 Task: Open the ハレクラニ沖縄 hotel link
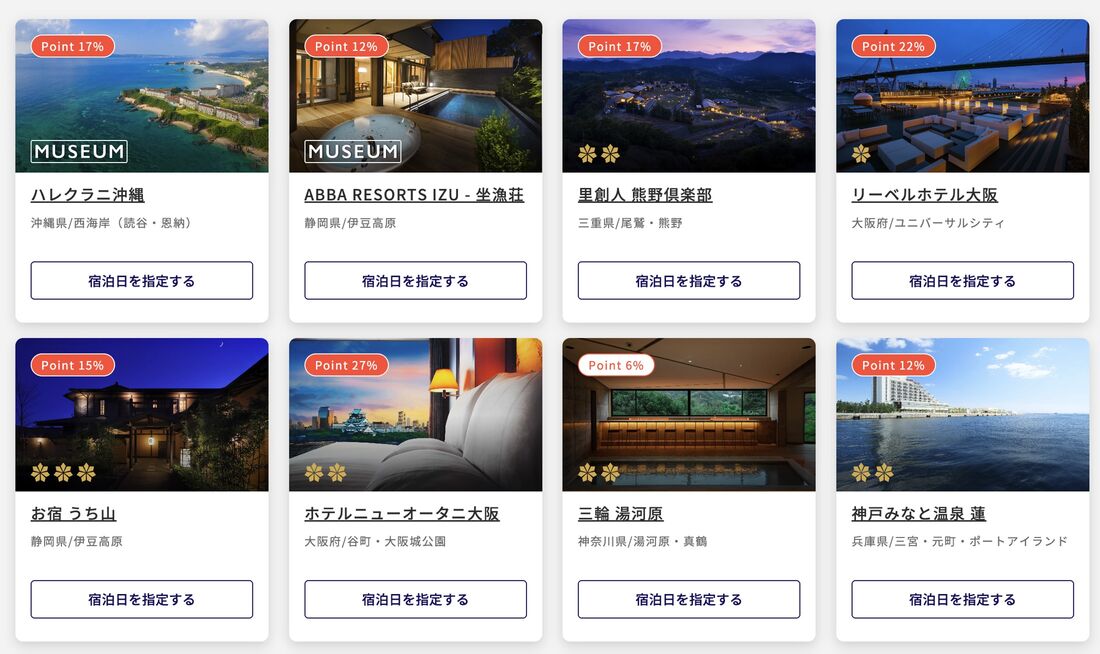(88, 195)
